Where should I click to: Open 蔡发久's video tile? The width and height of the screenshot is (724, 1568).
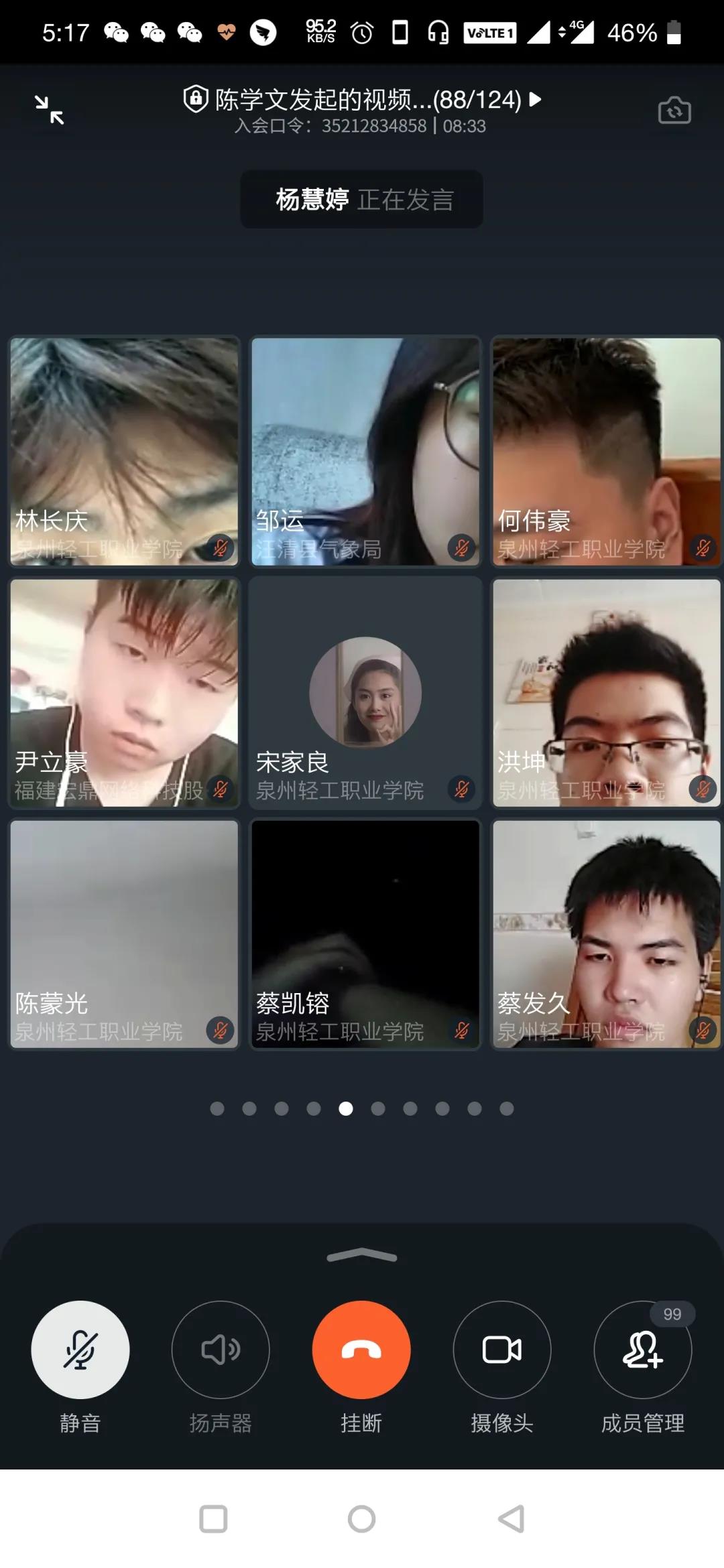pyautogui.click(x=607, y=933)
